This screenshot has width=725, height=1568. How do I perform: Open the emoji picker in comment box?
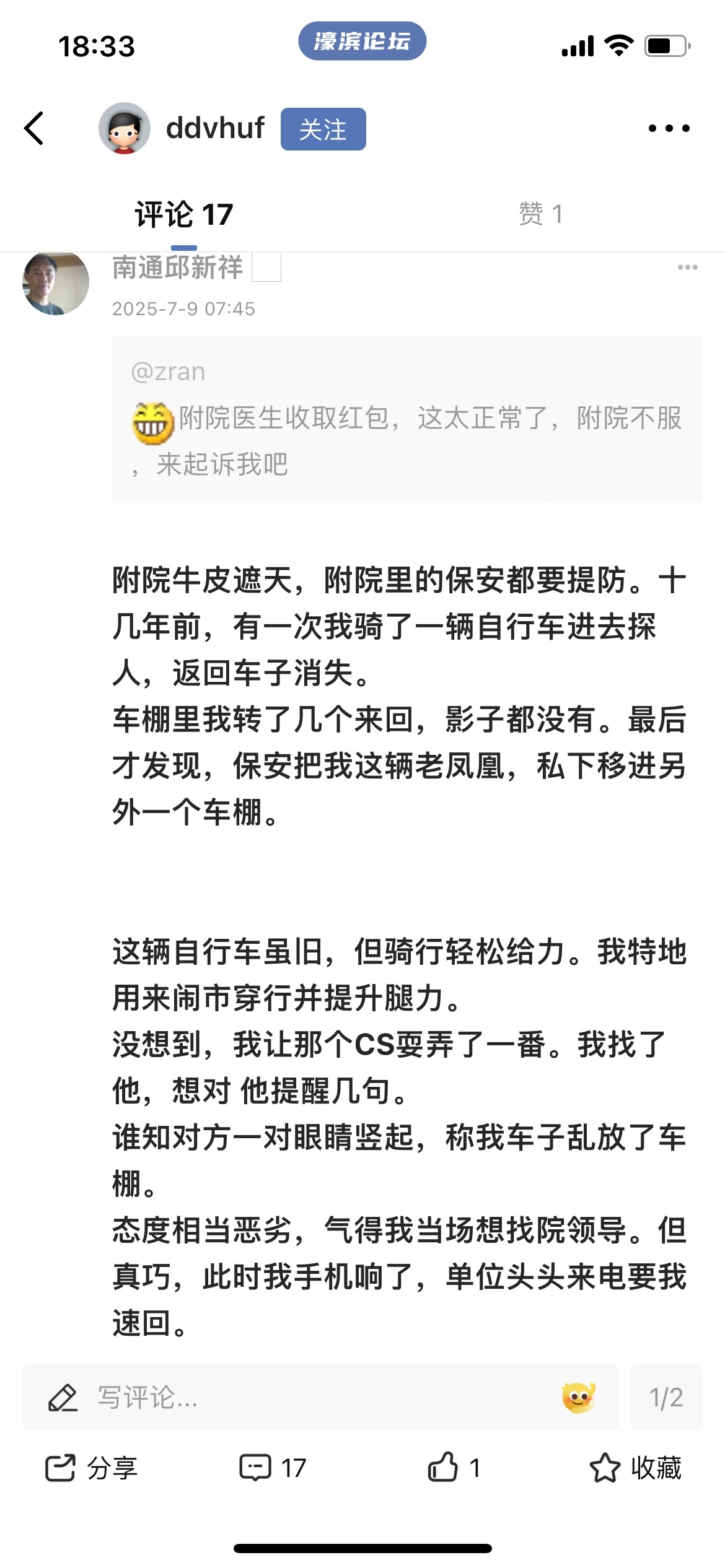[578, 1397]
